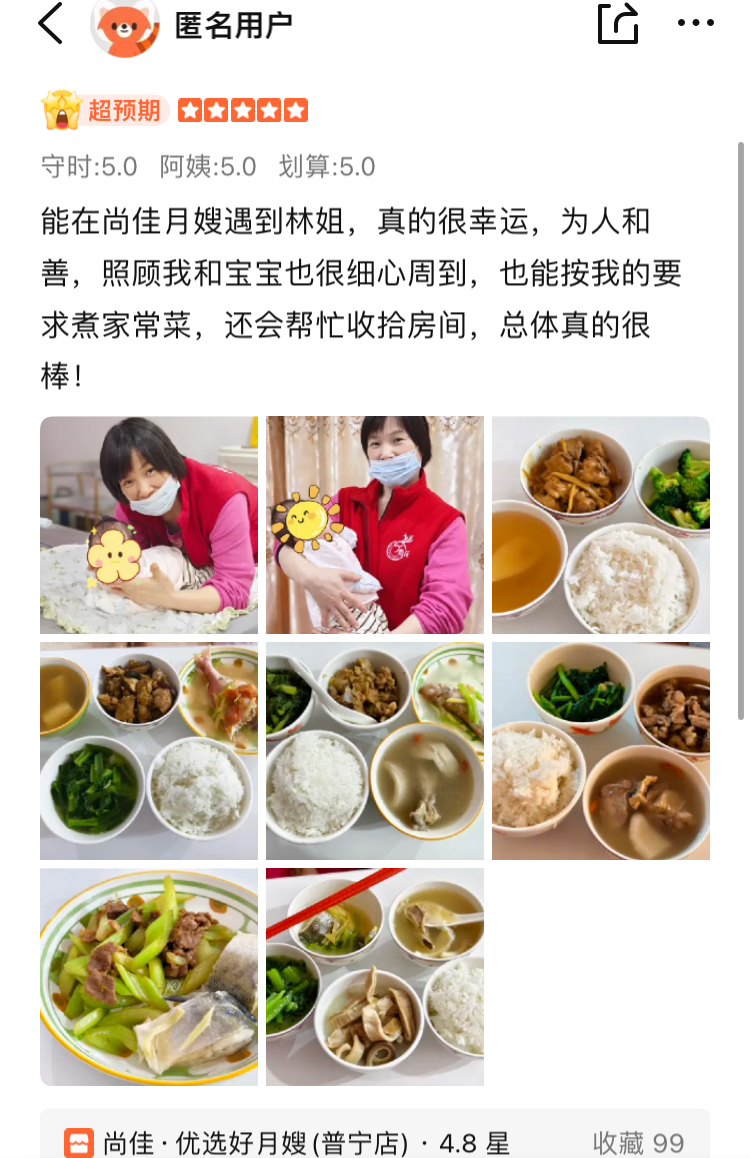View meal photo with greens and braised meat
The height and width of the screenshot is (1158, 750).
[601, 751]
